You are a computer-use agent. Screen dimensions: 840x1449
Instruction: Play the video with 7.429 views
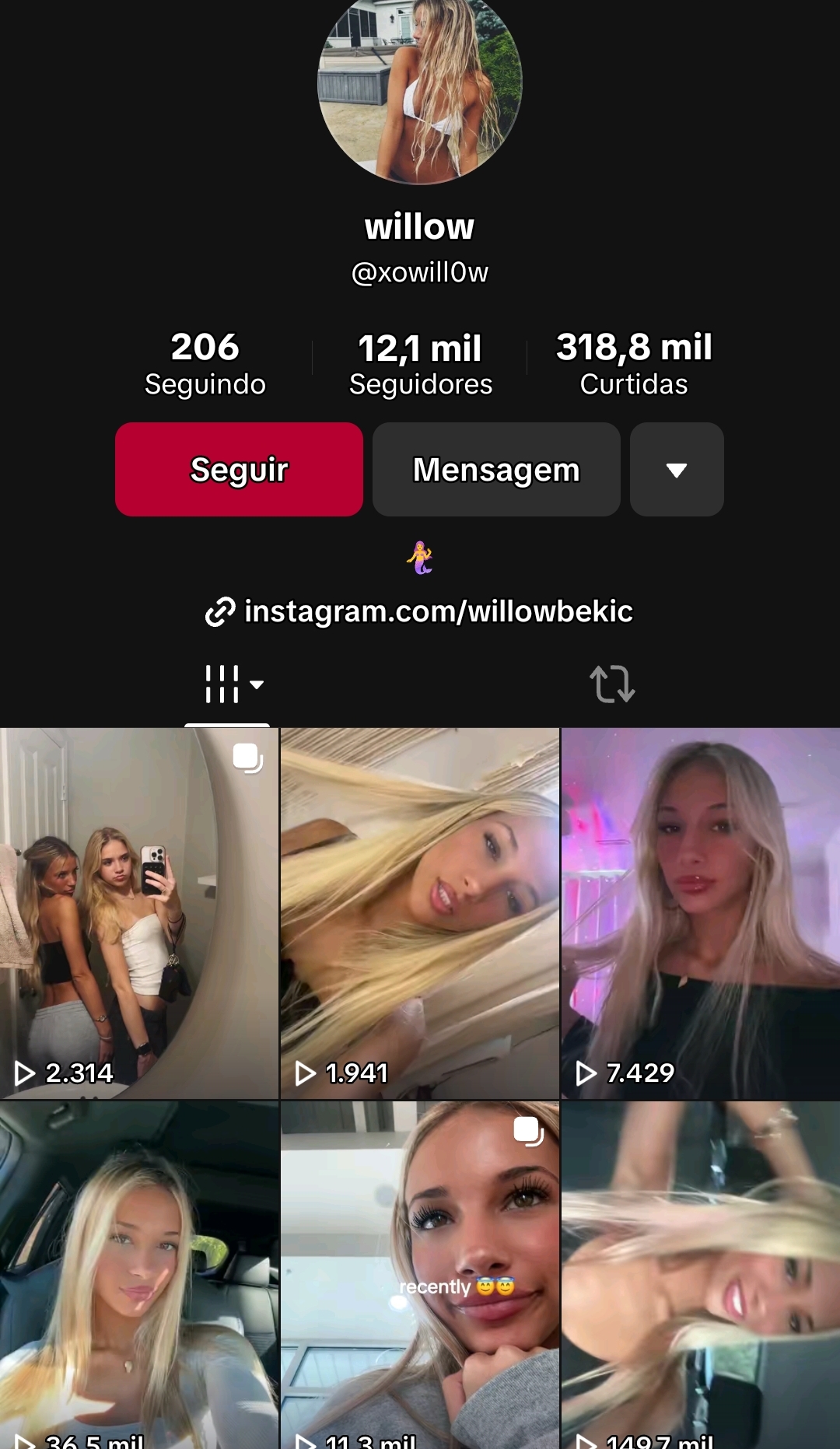(701, 913)
